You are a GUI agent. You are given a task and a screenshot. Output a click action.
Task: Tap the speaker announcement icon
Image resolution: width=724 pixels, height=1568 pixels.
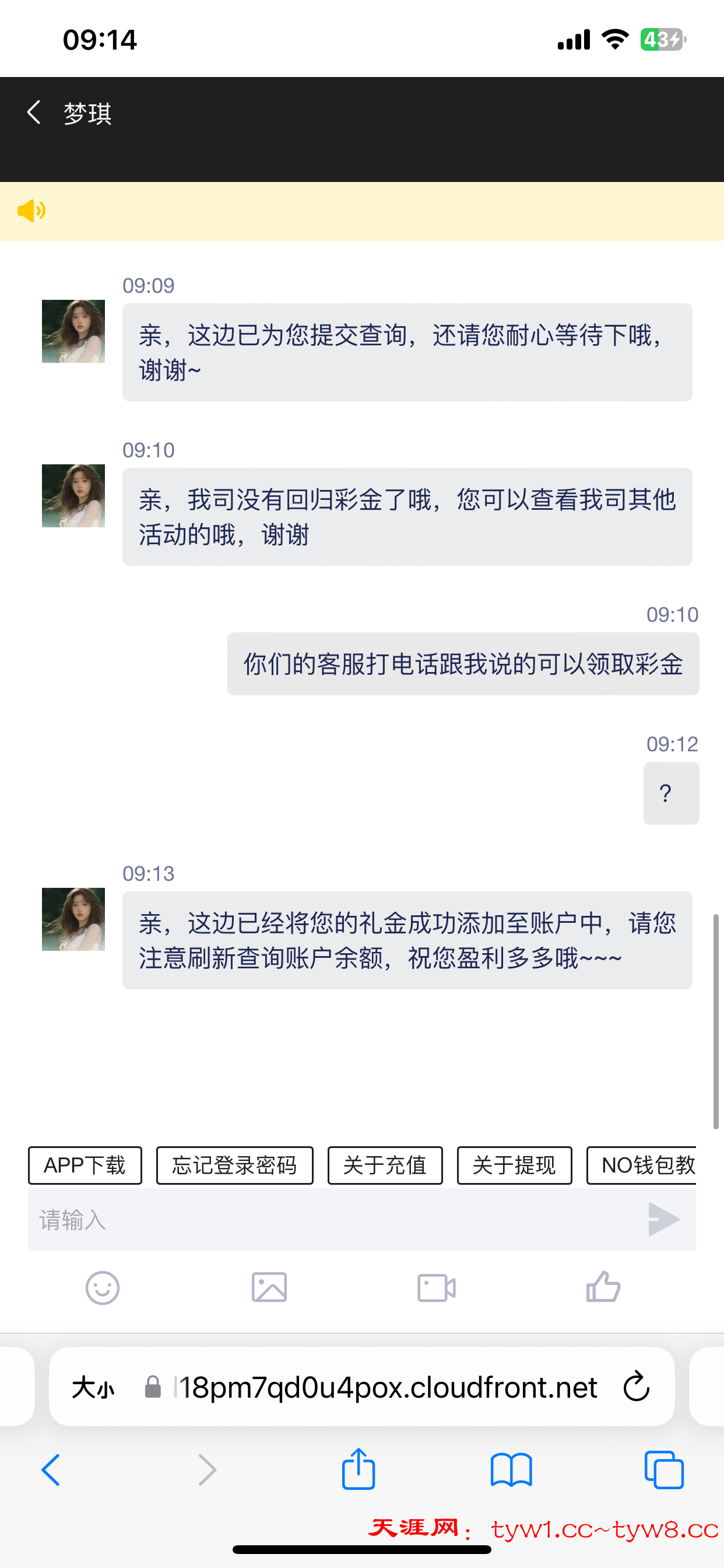pyautogui.click(x=31, y=211)
